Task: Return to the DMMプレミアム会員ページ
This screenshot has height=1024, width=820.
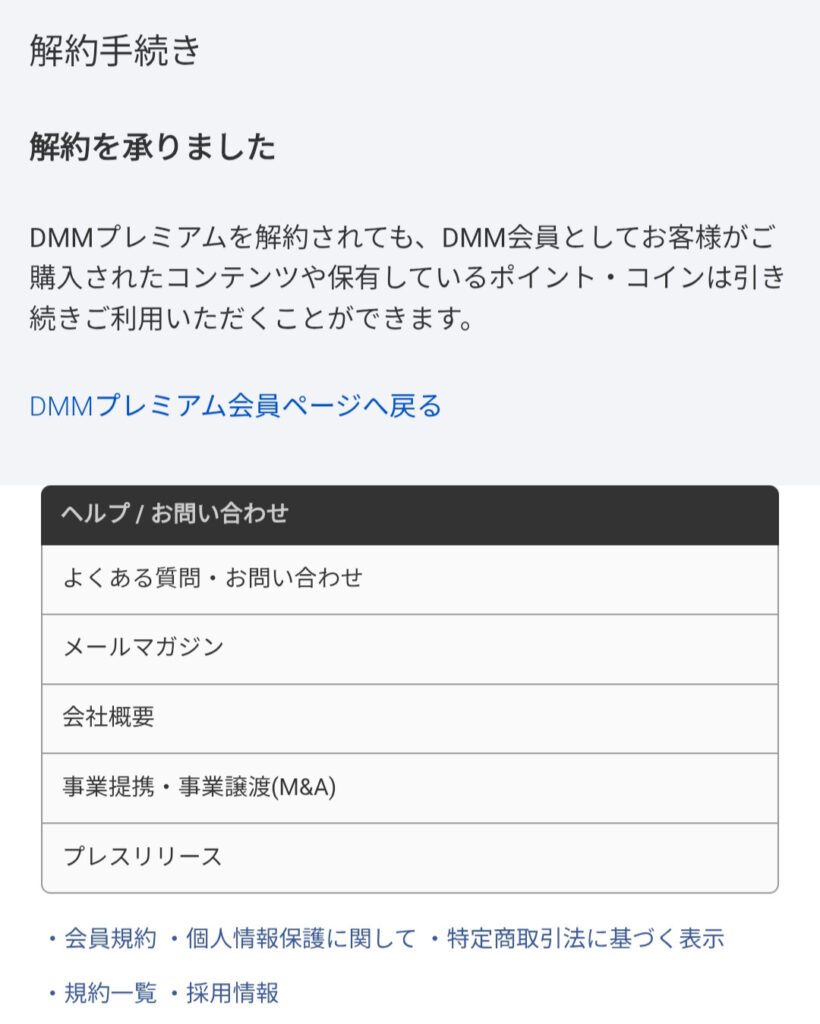Action: (235, 406)
